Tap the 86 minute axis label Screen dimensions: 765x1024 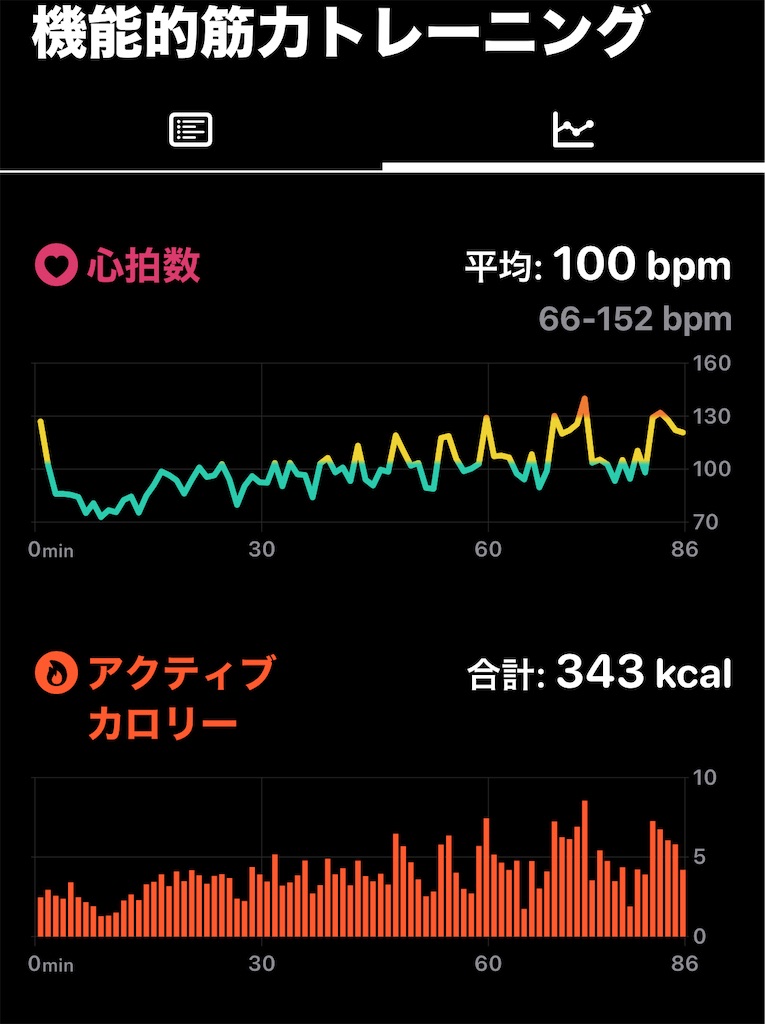pyautogui.click(x=683, y=549)
